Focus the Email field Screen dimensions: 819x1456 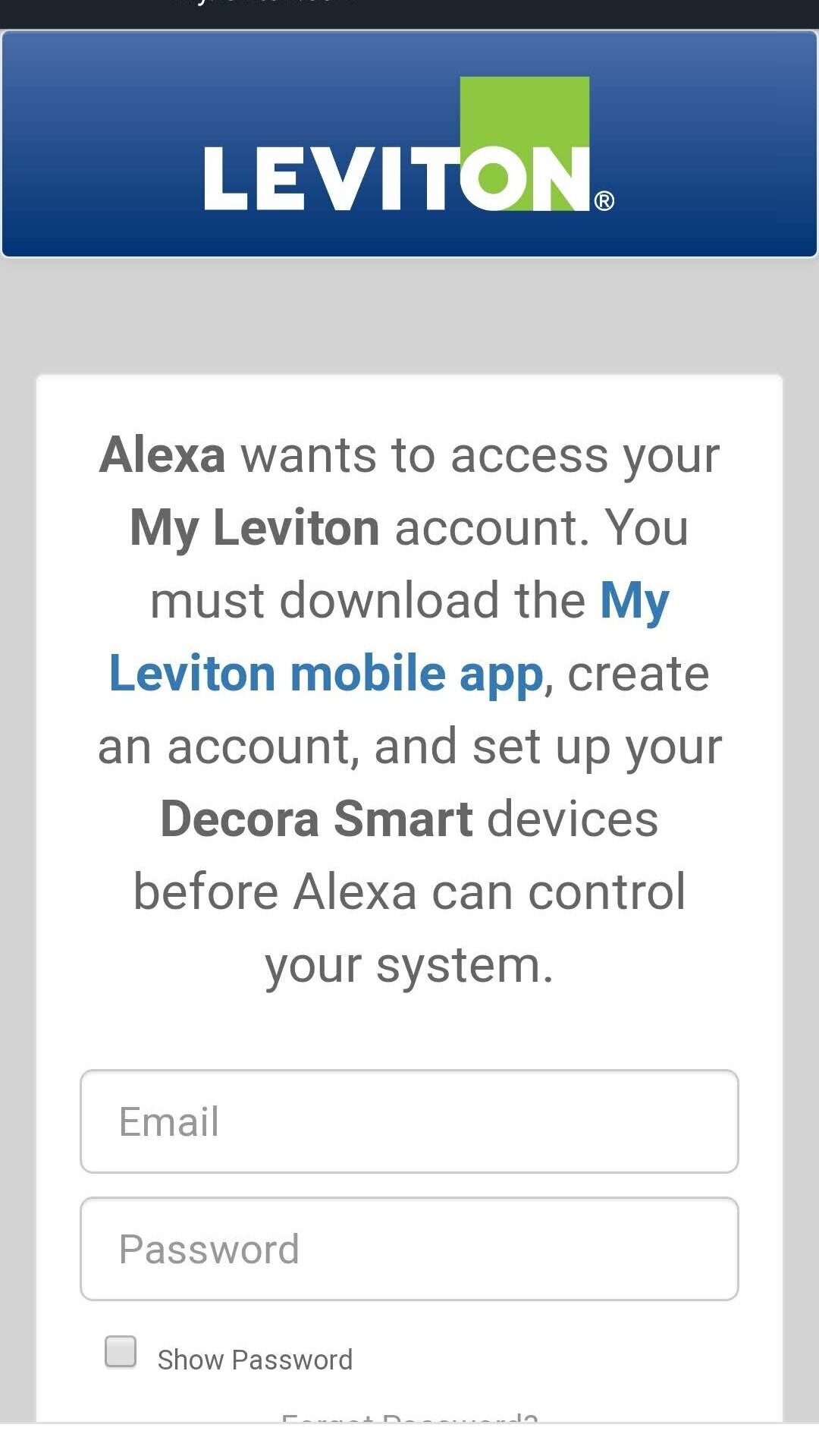(409, 1121)
